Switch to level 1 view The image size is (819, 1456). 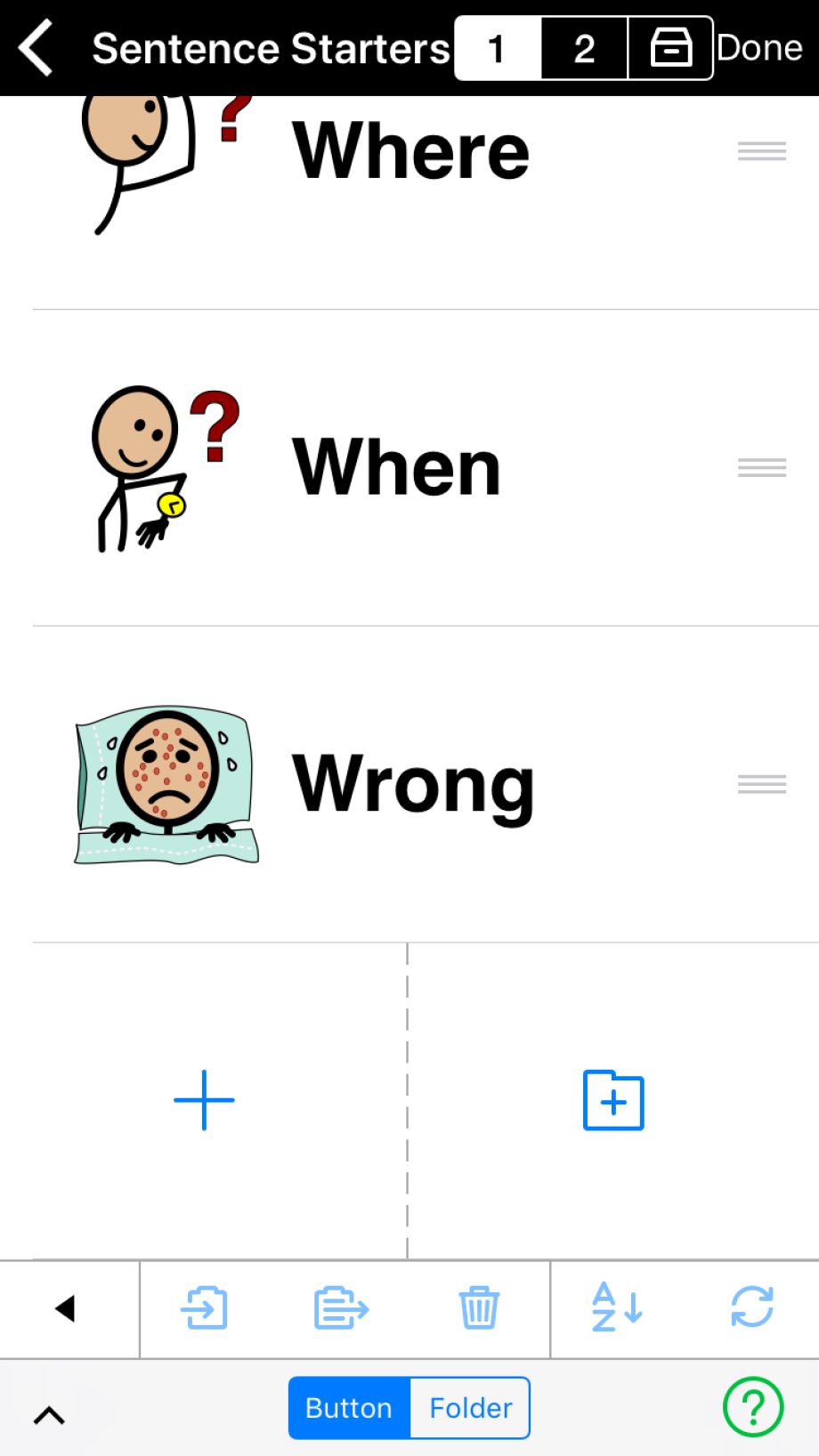(x=497, y=48)
